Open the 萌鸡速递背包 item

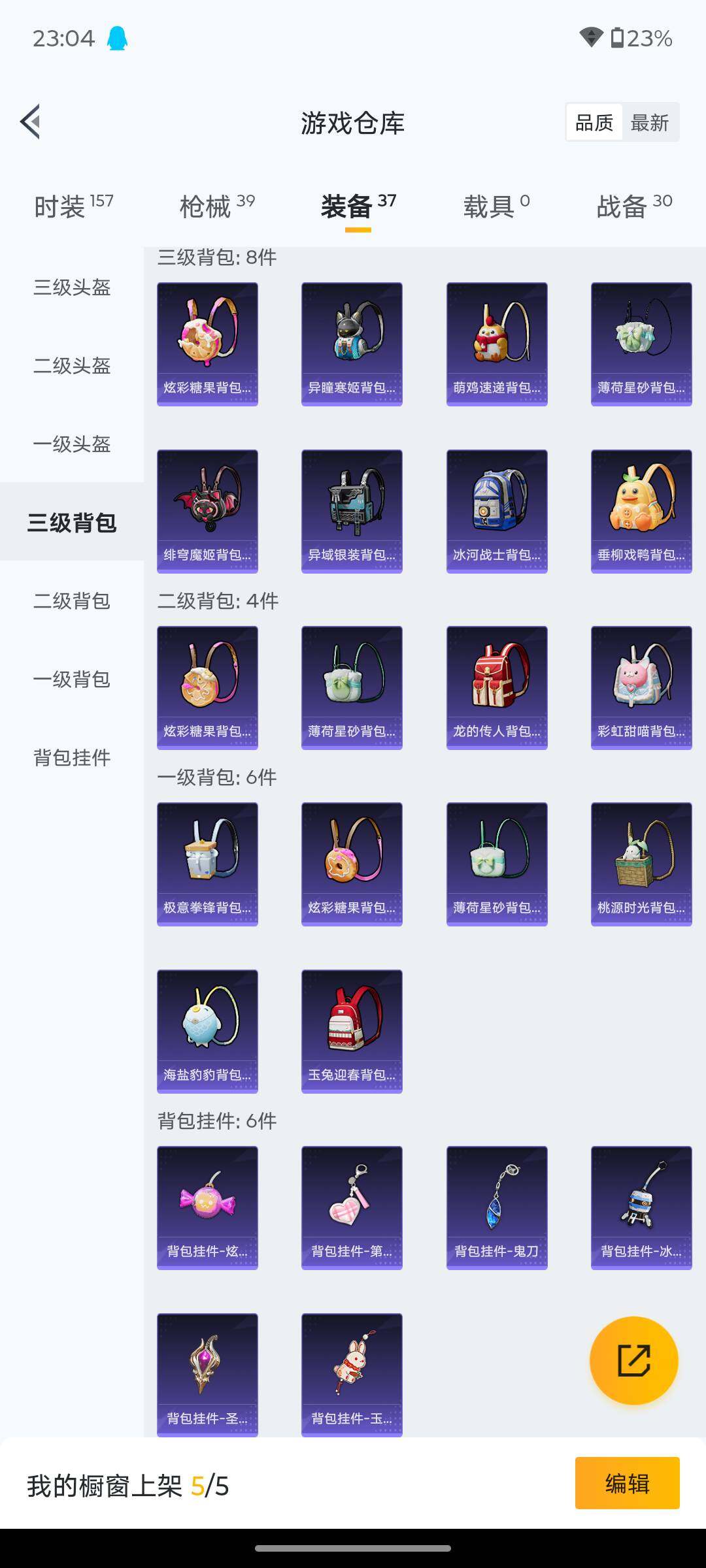pyautogui.click(x=497, y=344)
